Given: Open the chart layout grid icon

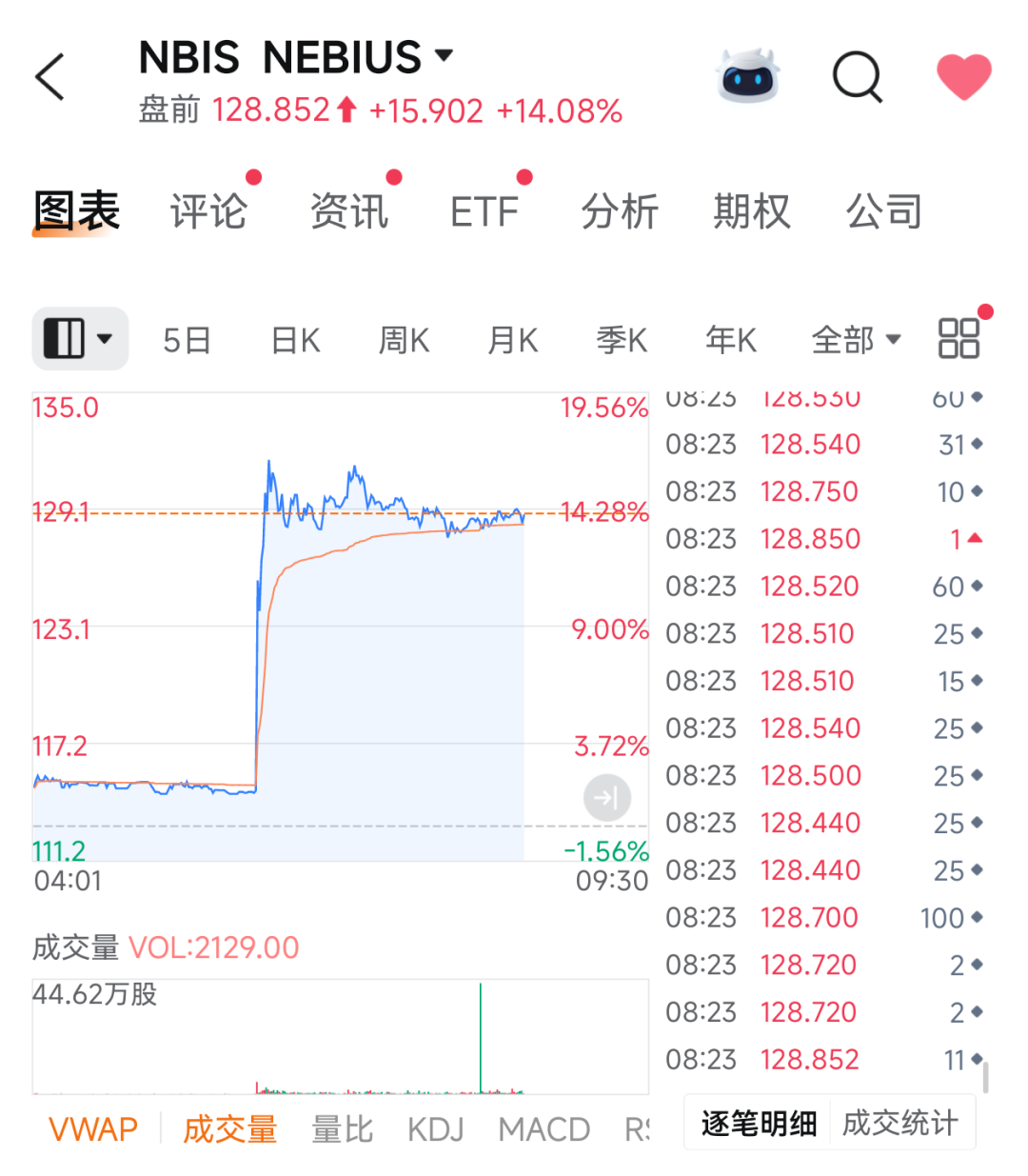Looking at the screenshot, I should (x=957, y=338).
